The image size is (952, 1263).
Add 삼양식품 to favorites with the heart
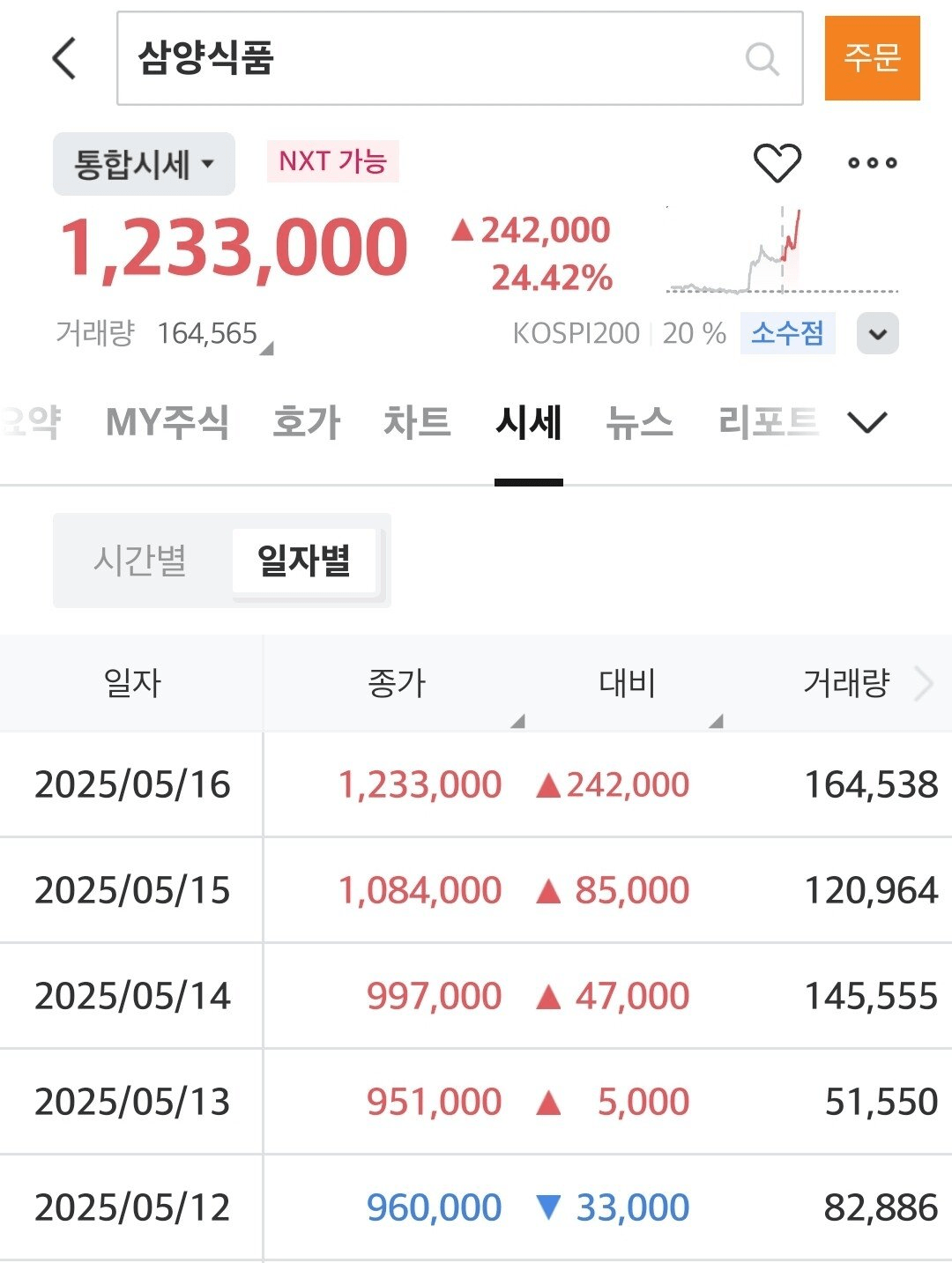[x=777, y=162]
